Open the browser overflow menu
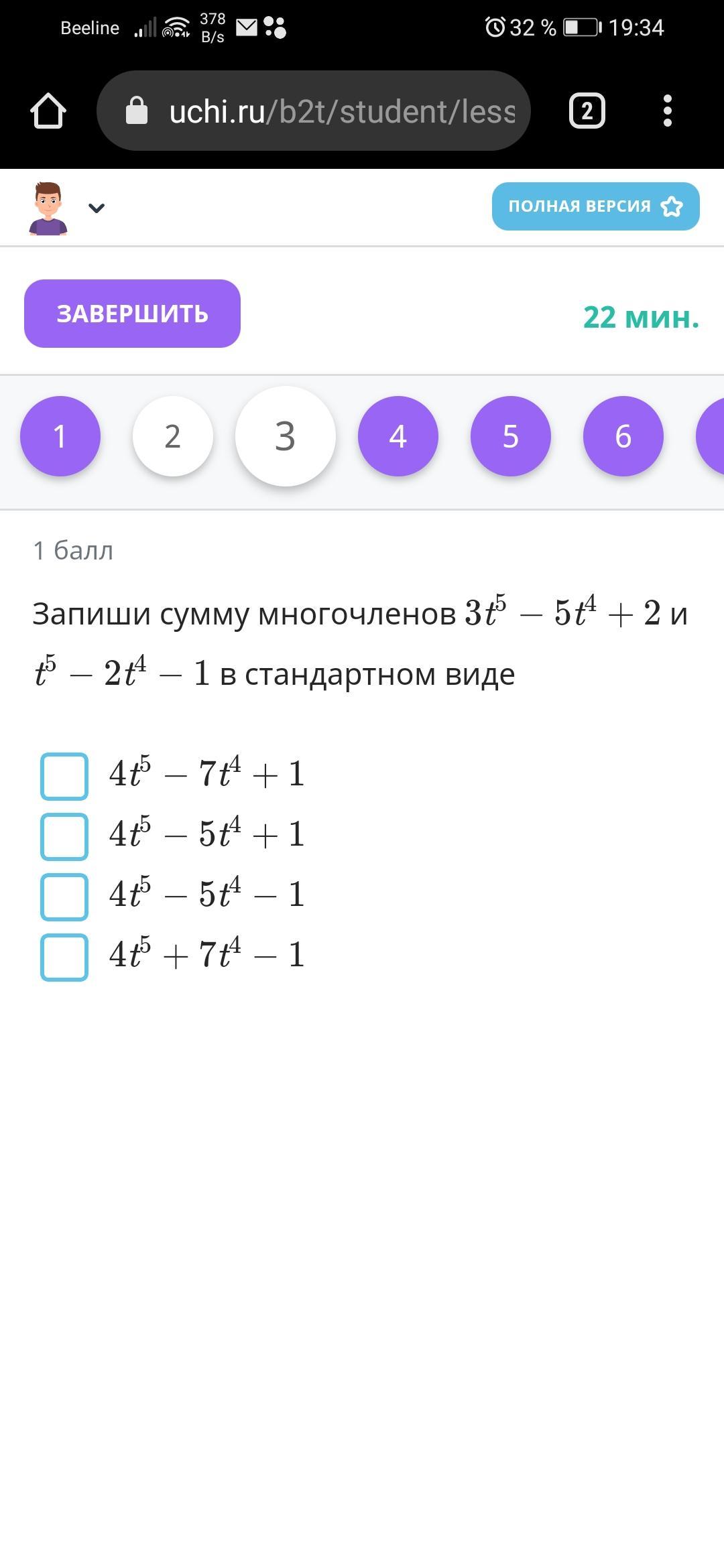The height and width of the screenshot is (1568, 724). (x=667, y=111)
